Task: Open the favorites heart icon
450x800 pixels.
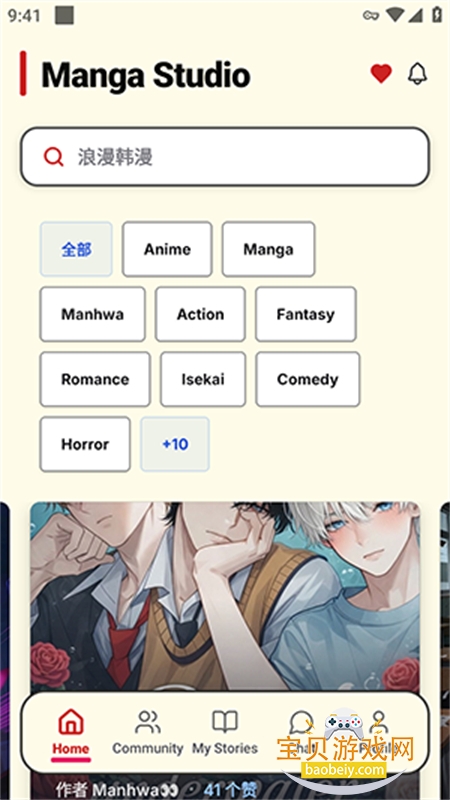Action: 381,74
